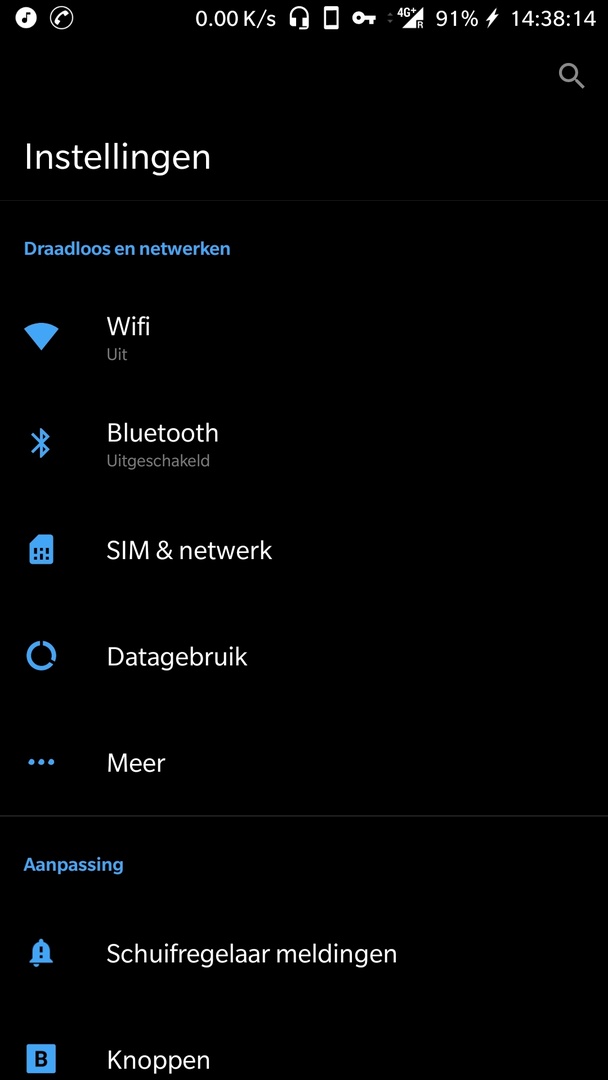Go to SIM & netwerk
The image size is (608, 1080).
304,550
